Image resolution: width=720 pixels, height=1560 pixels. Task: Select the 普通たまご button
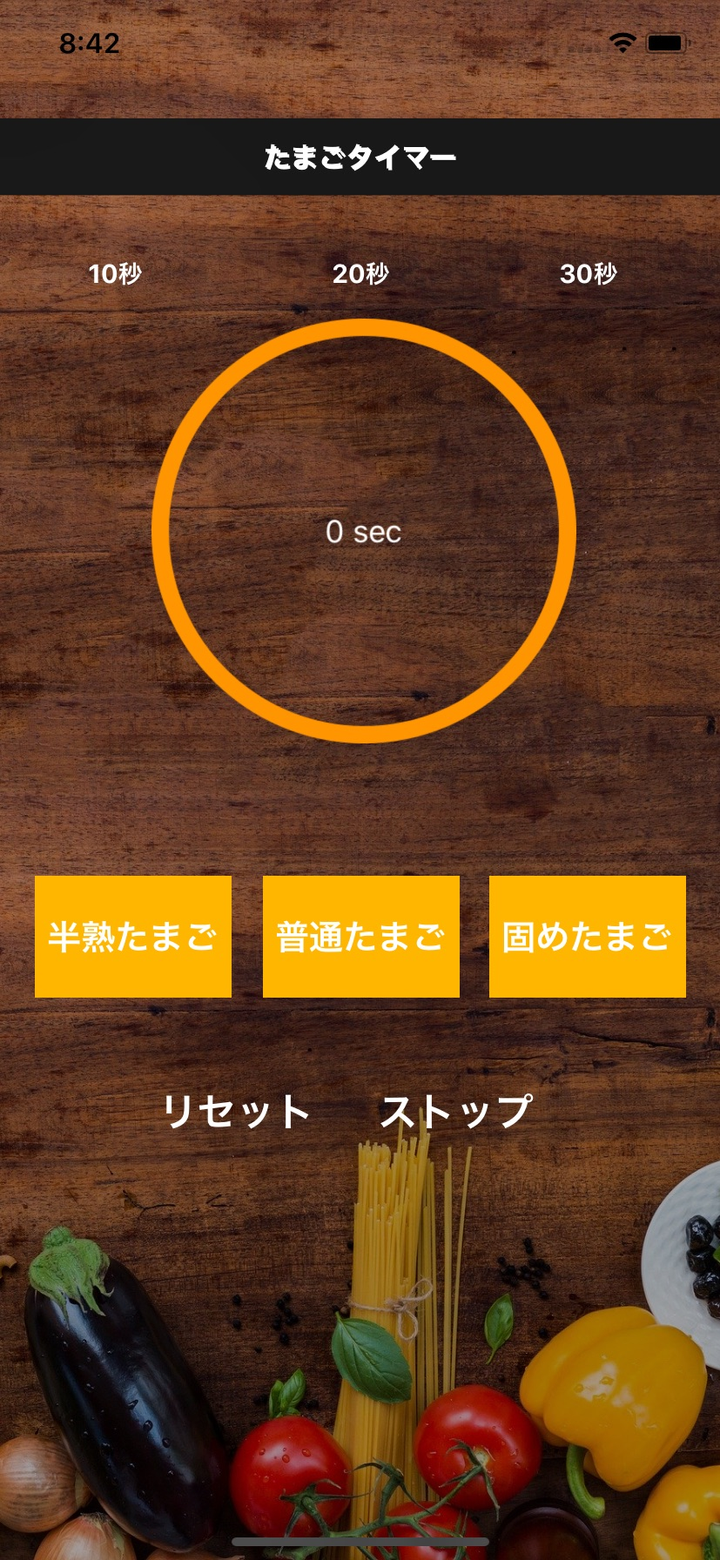pyautogui.click(x=361, y=937)
